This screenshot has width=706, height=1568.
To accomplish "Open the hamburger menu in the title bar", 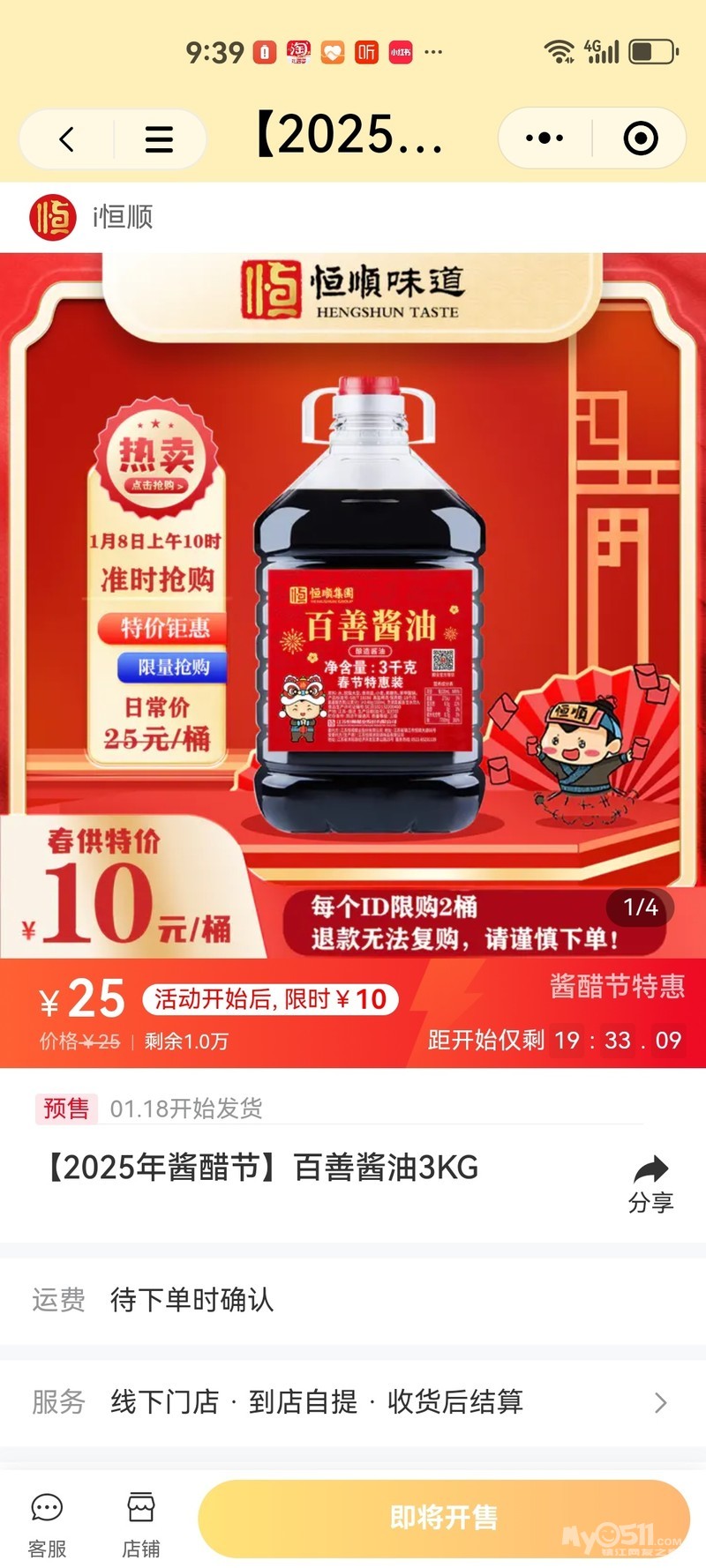I will (159, 138).
